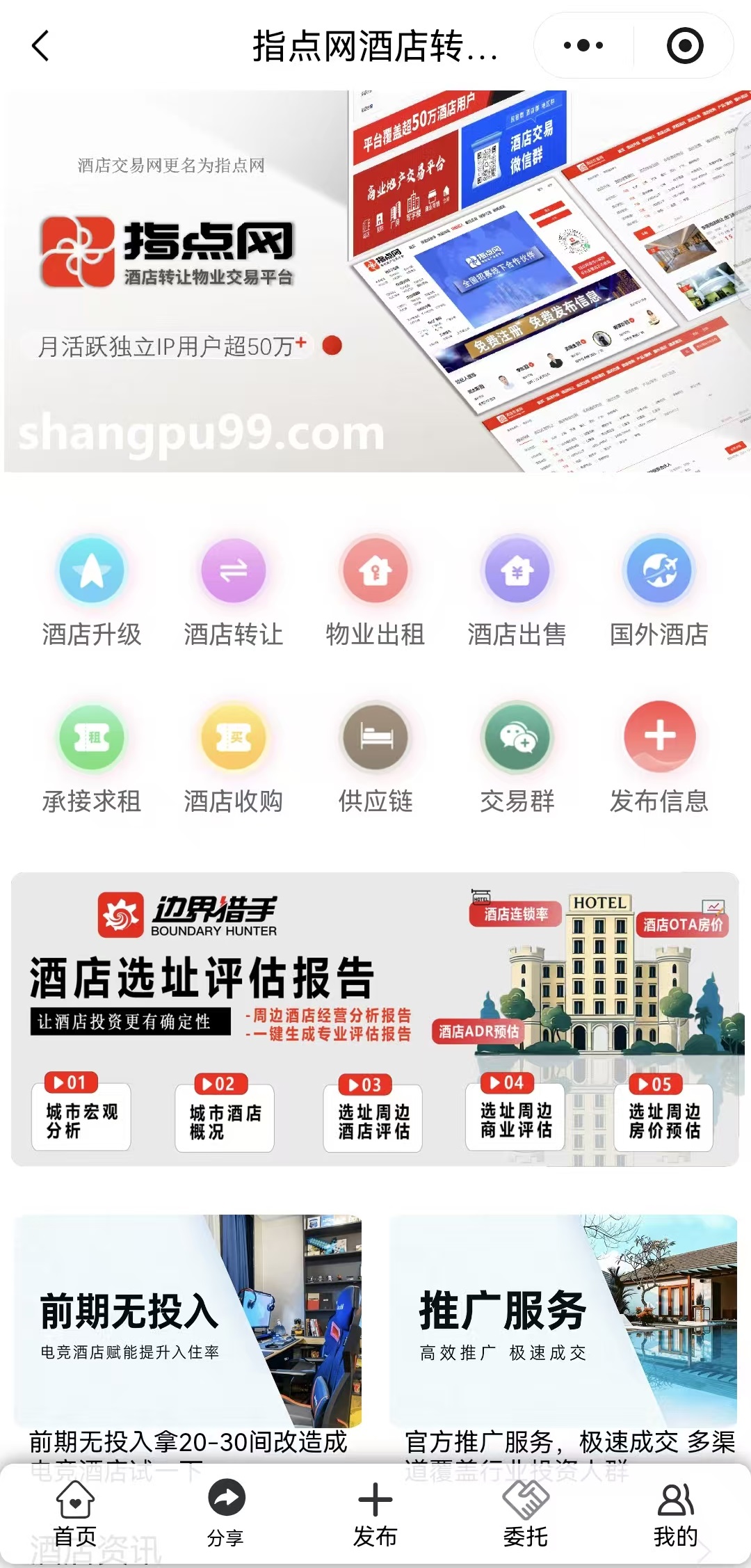Viewport: 751px width, 1568px height.
Task: Open 发布信息 with the red plus icon
Action: pyautogui.click(x=659, y=737)
